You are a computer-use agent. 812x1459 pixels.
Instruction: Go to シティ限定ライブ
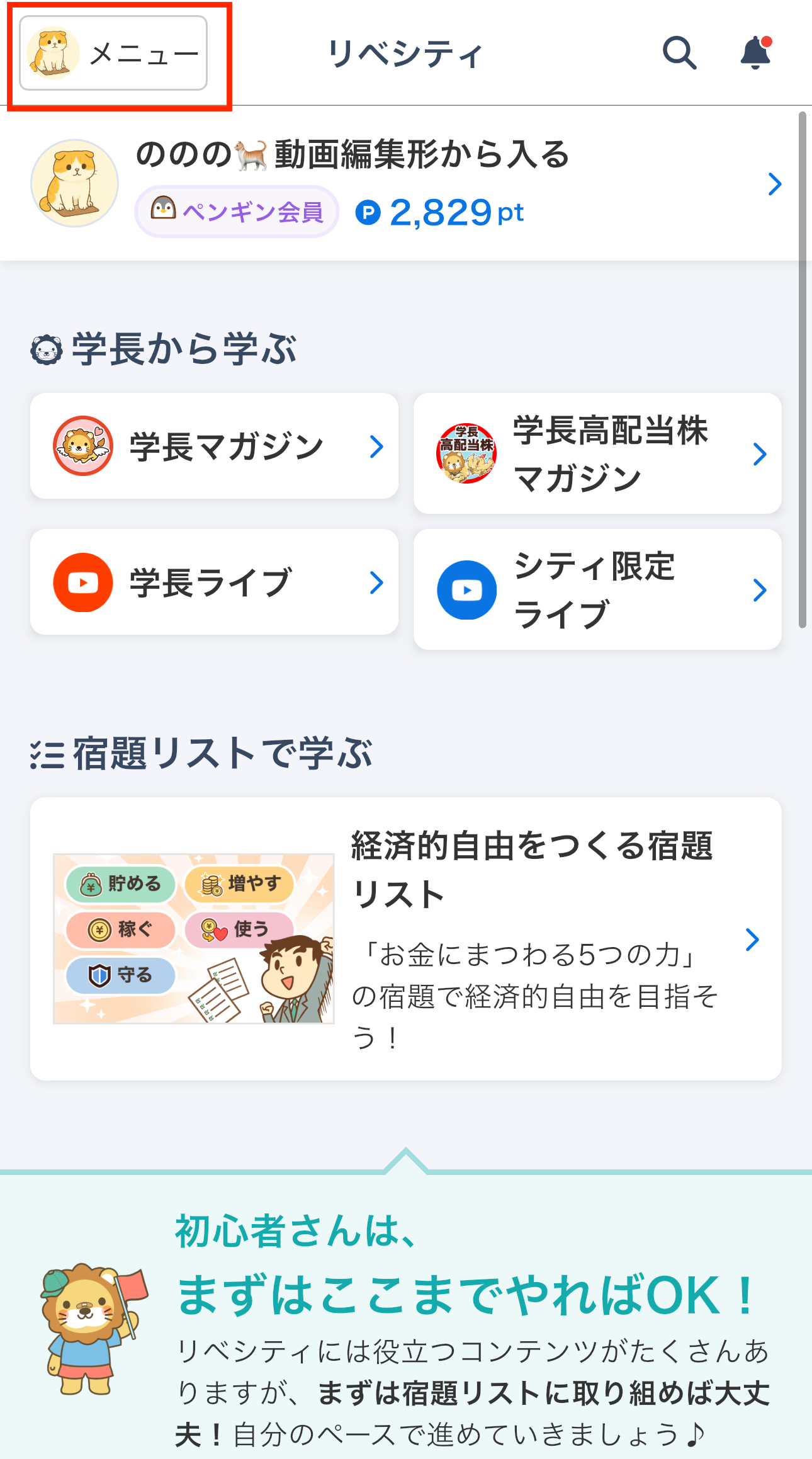tap(597, 589)
